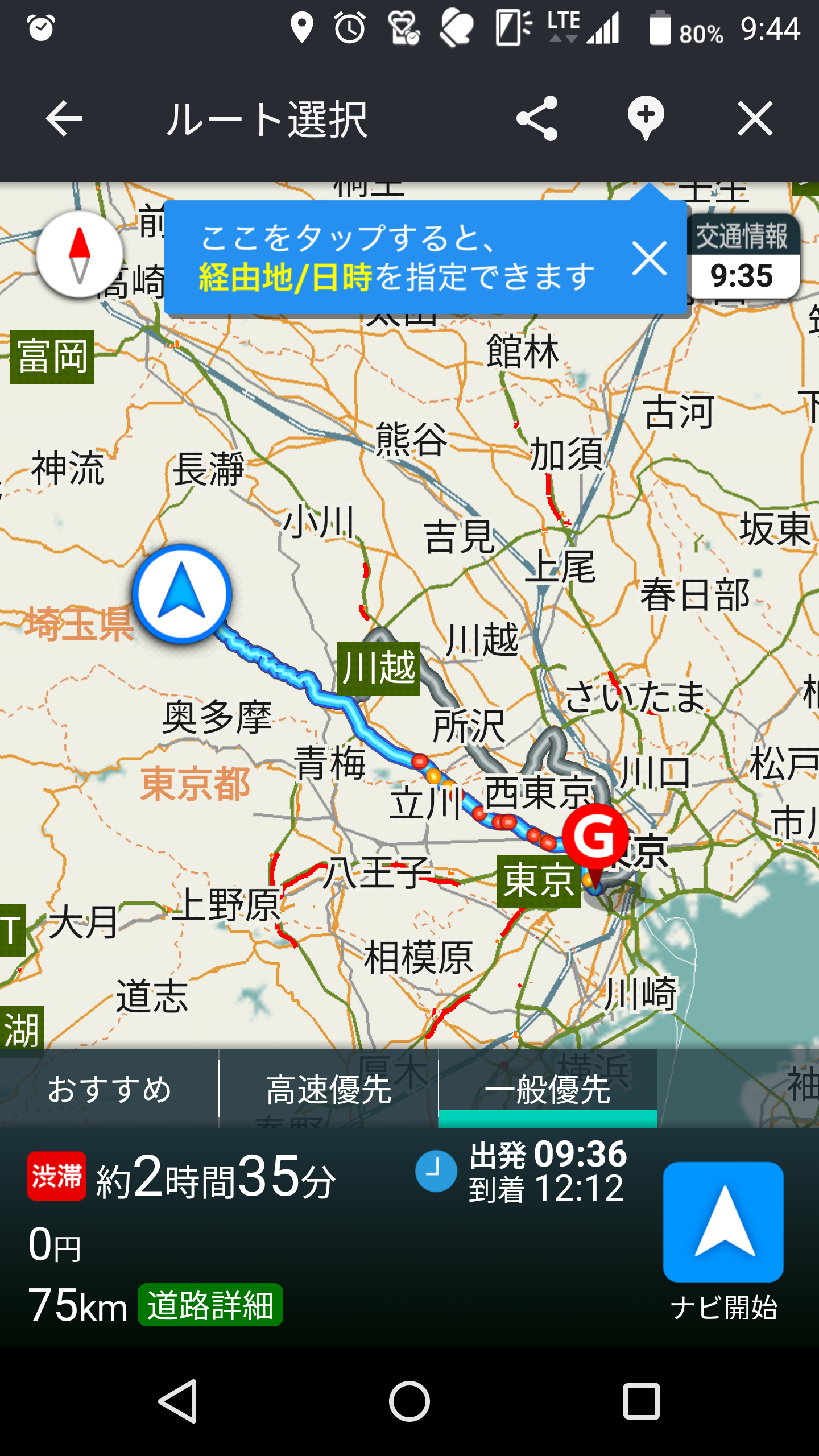Viewport: 819px width, 1456px height.
Task: Go to the Android home screen
Action: (409, 1401)
